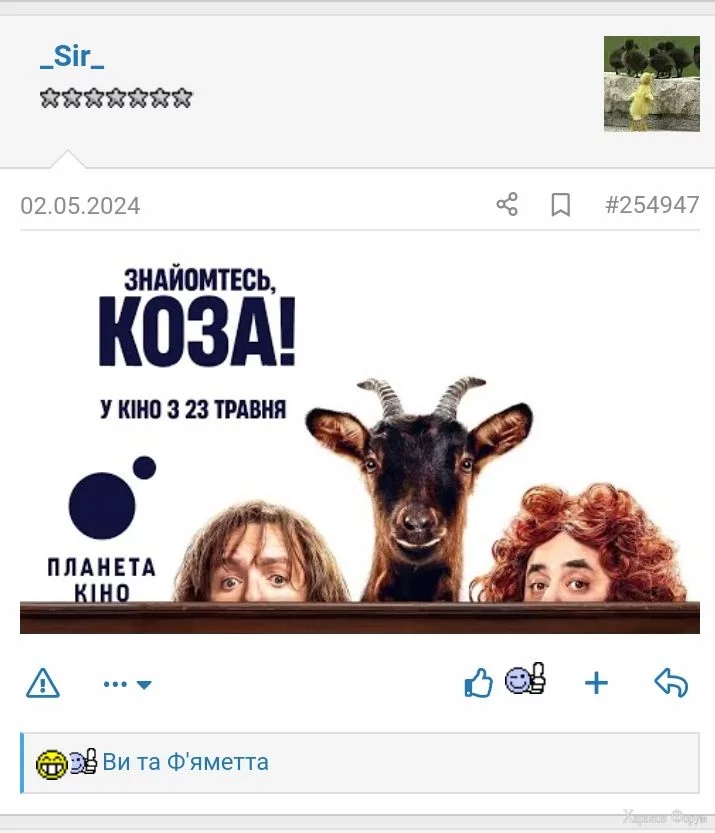Report this post with the warning icon
Viewport: 715px width, 833px height.
43,684
